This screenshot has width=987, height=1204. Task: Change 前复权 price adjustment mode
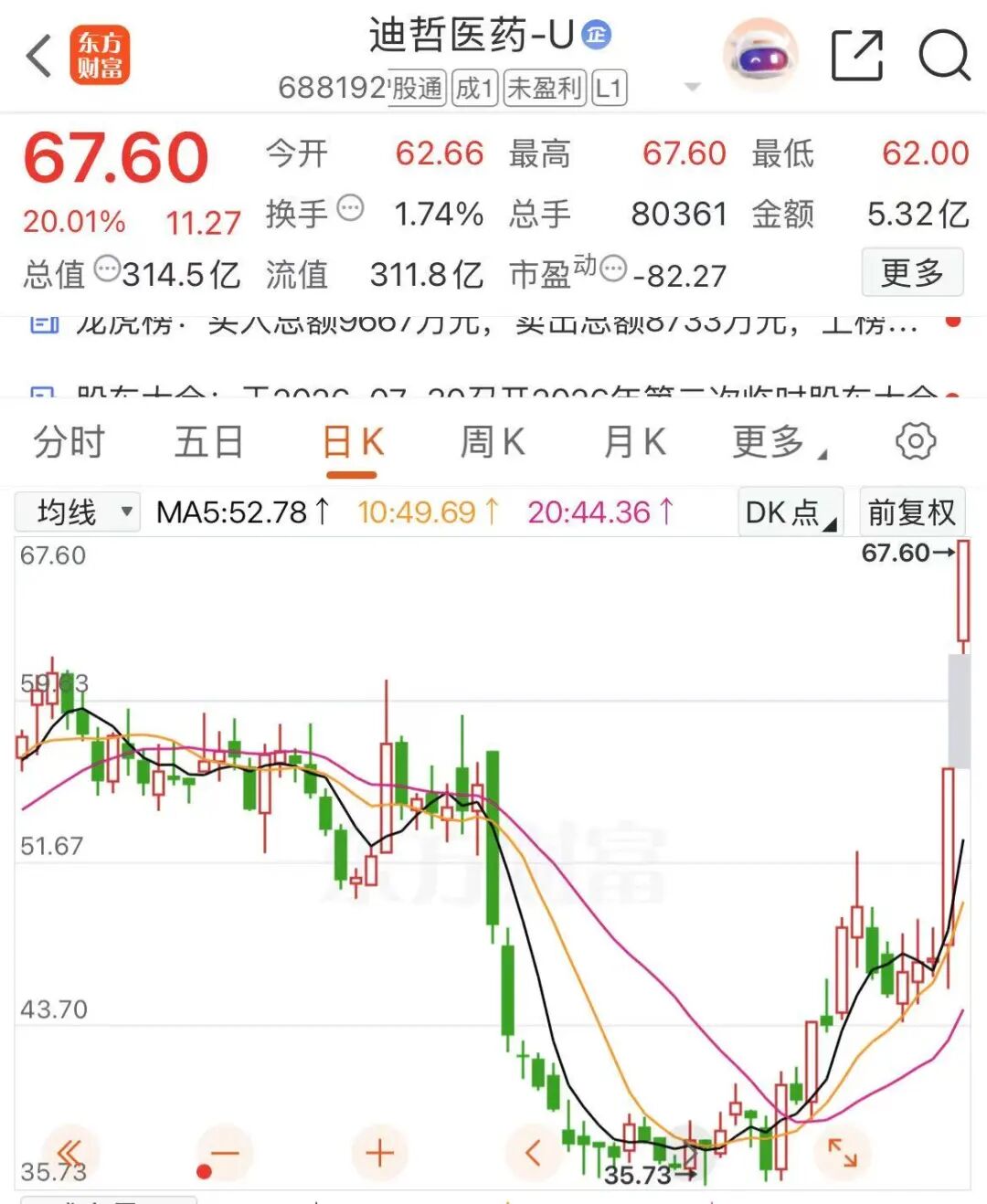pos(911,512)
